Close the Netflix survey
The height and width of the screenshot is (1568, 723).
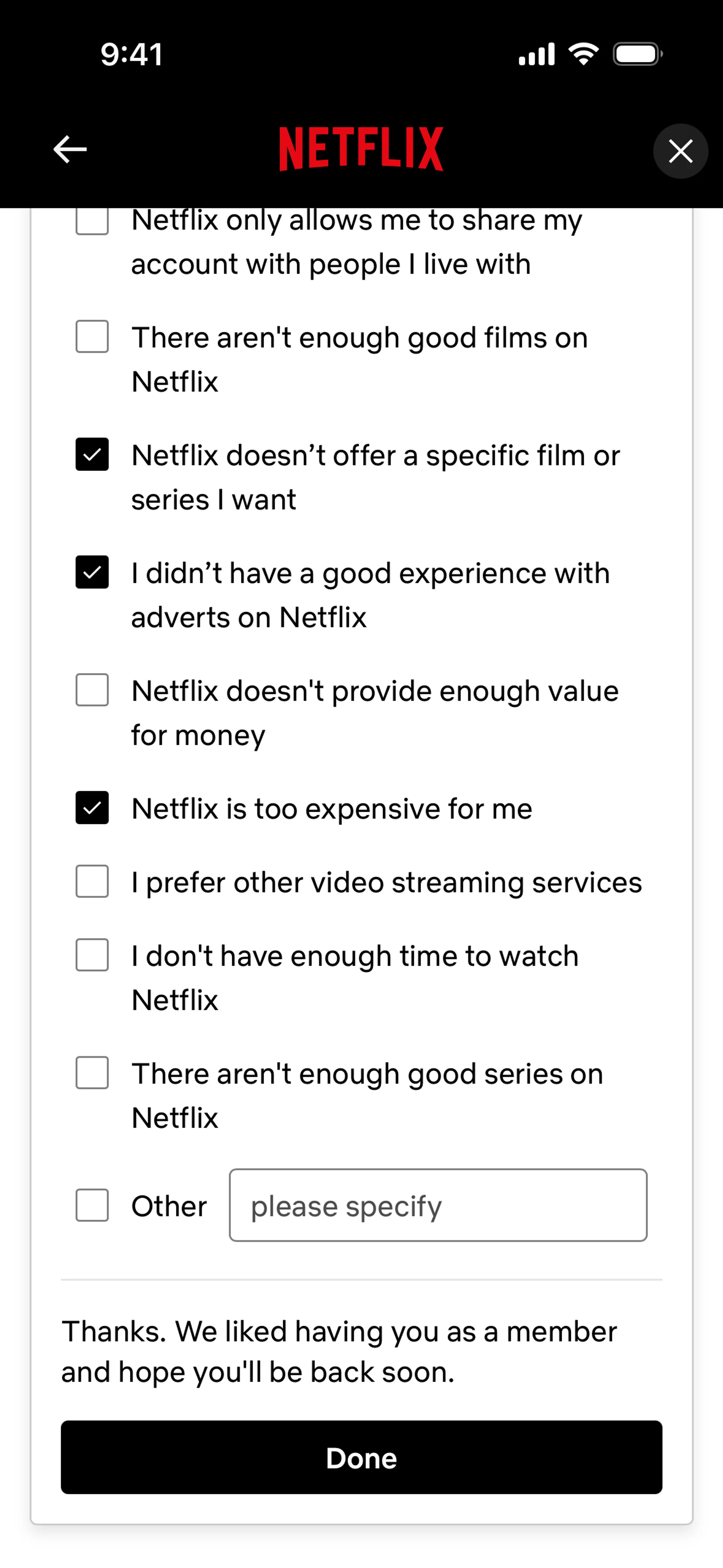tap(680, 151)
